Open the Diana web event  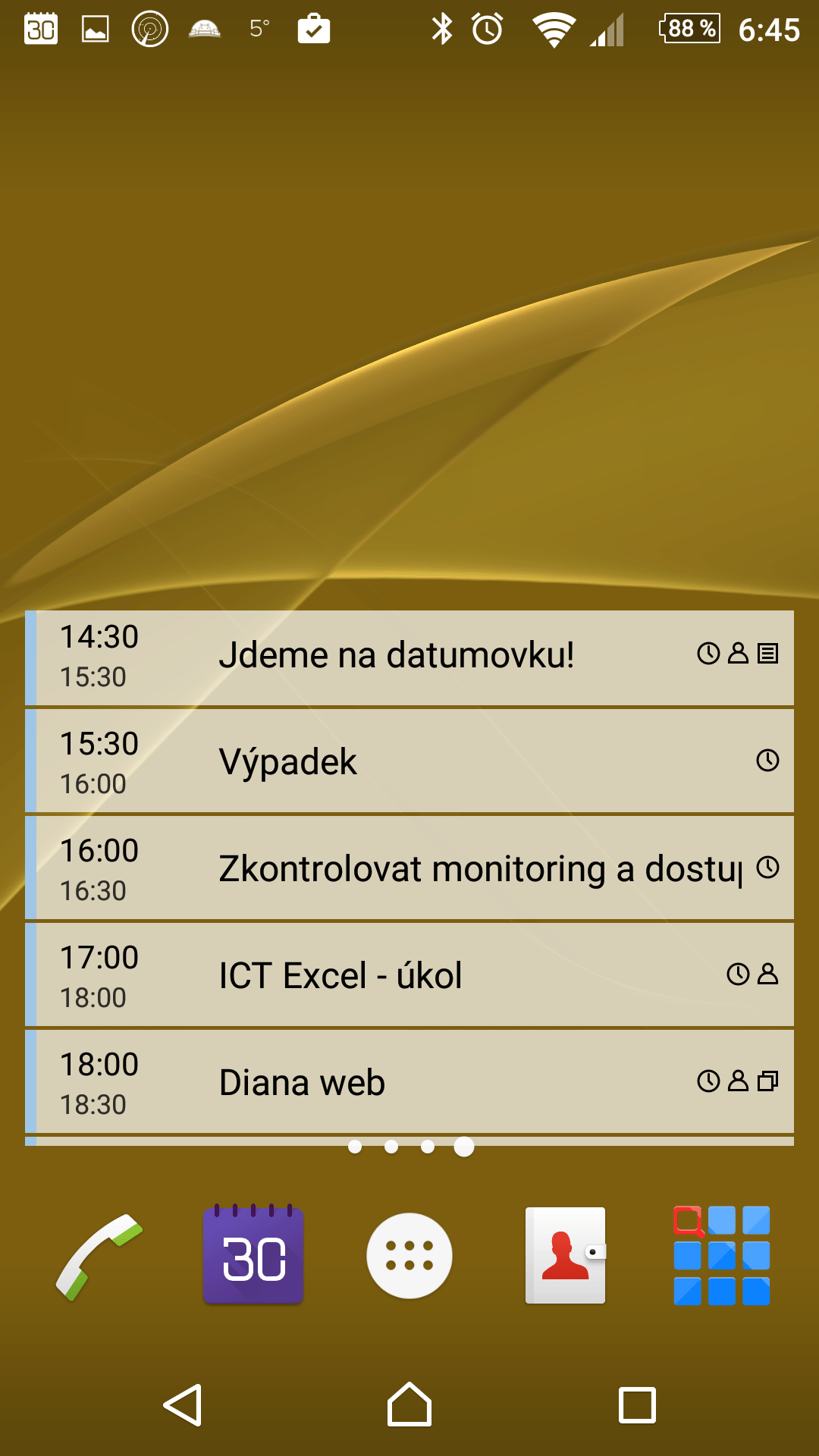409,1082
